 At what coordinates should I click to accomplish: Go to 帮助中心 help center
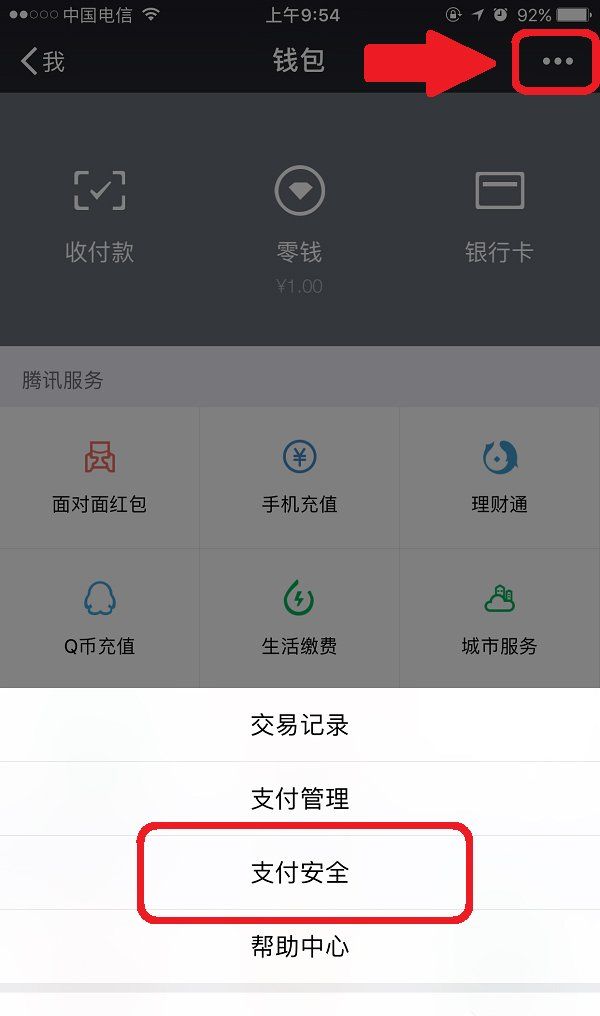(300, 945)
